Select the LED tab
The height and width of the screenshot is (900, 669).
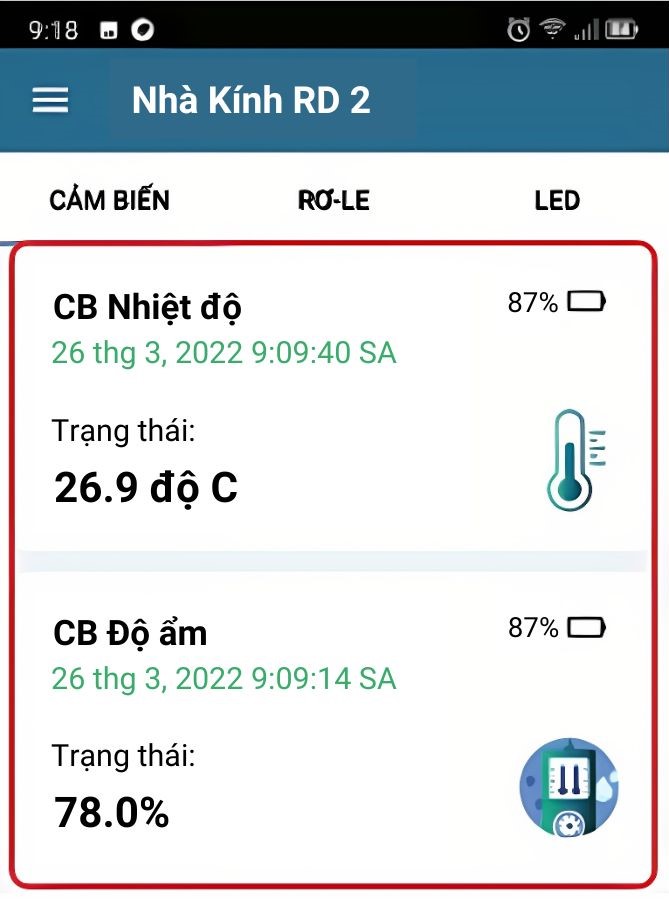point(557,200)
